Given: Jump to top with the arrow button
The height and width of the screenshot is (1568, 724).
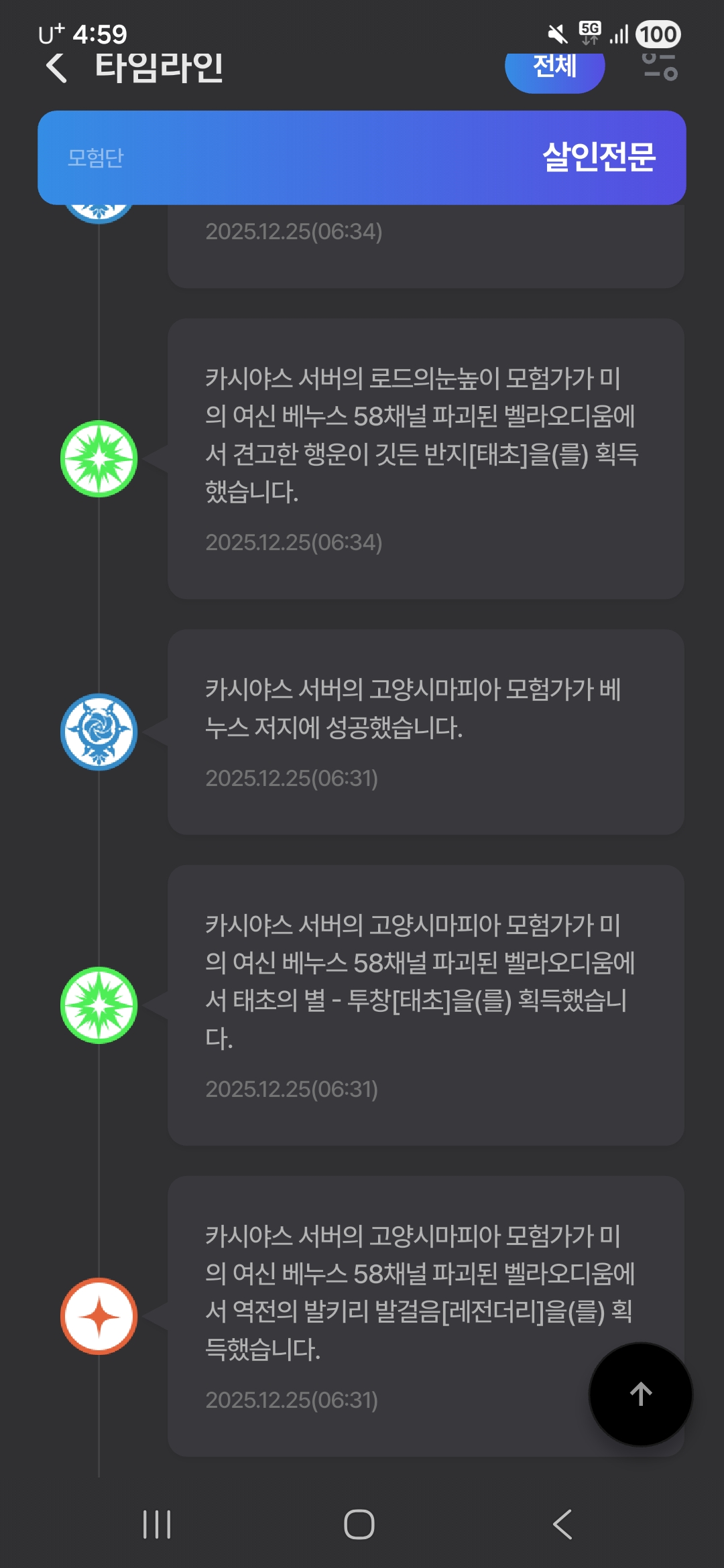Looking at the screenshot, I should pyautogui.click(x=640, y=1394).
